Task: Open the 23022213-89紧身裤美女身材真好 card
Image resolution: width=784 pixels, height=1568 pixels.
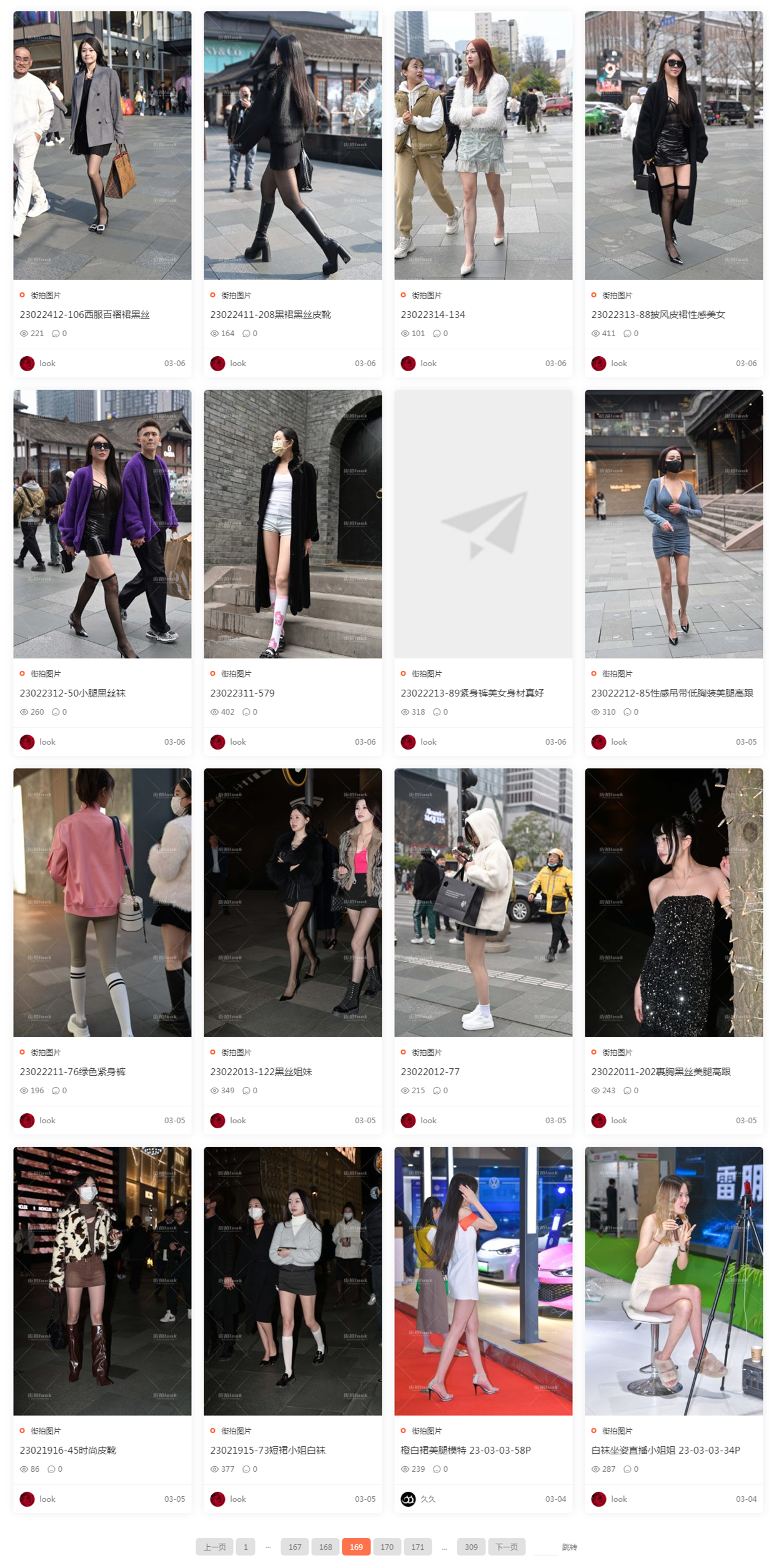Action: coord(472,693)
